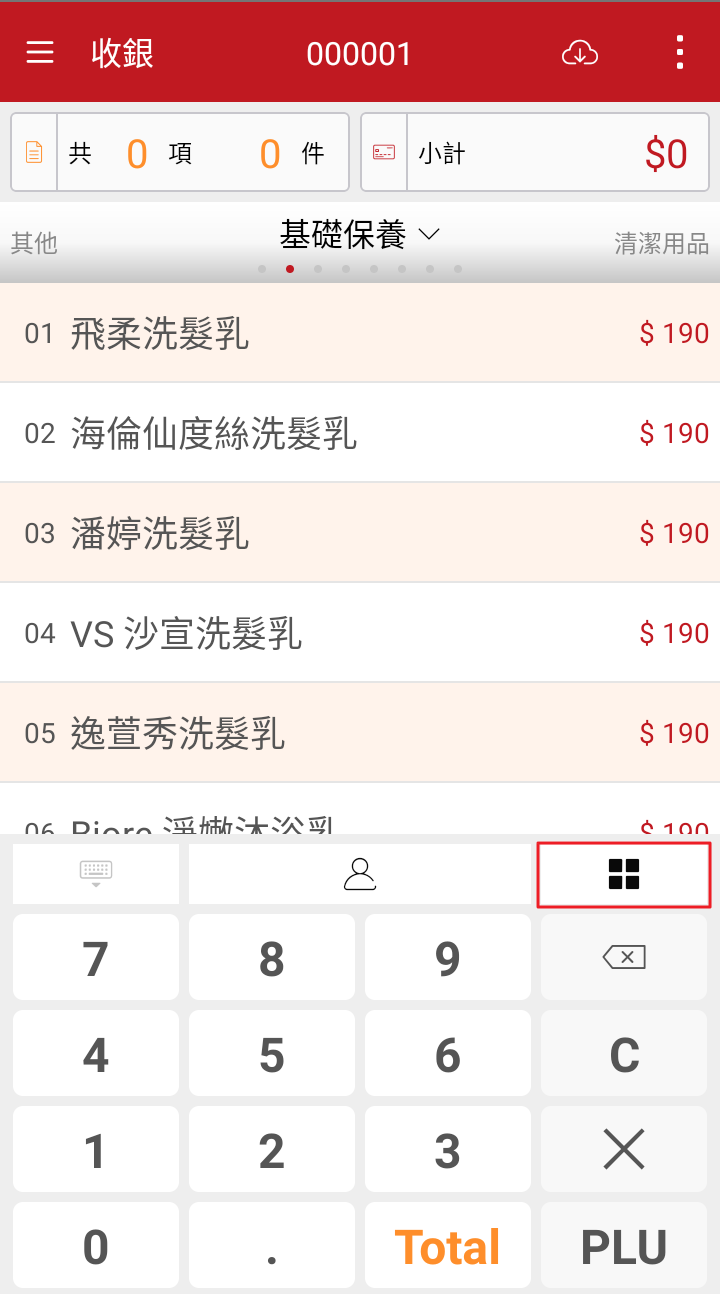
Task: Enter digit 7 on the keypad
Action: [96, 958]
